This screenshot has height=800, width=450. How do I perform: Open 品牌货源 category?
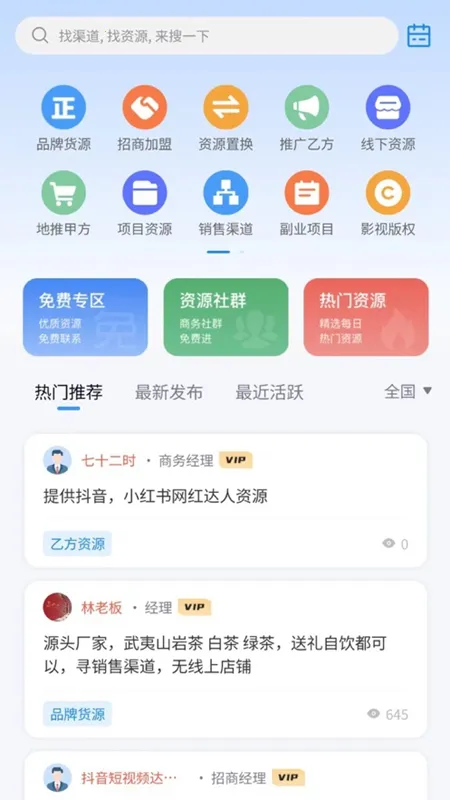[x=64, y=118]
